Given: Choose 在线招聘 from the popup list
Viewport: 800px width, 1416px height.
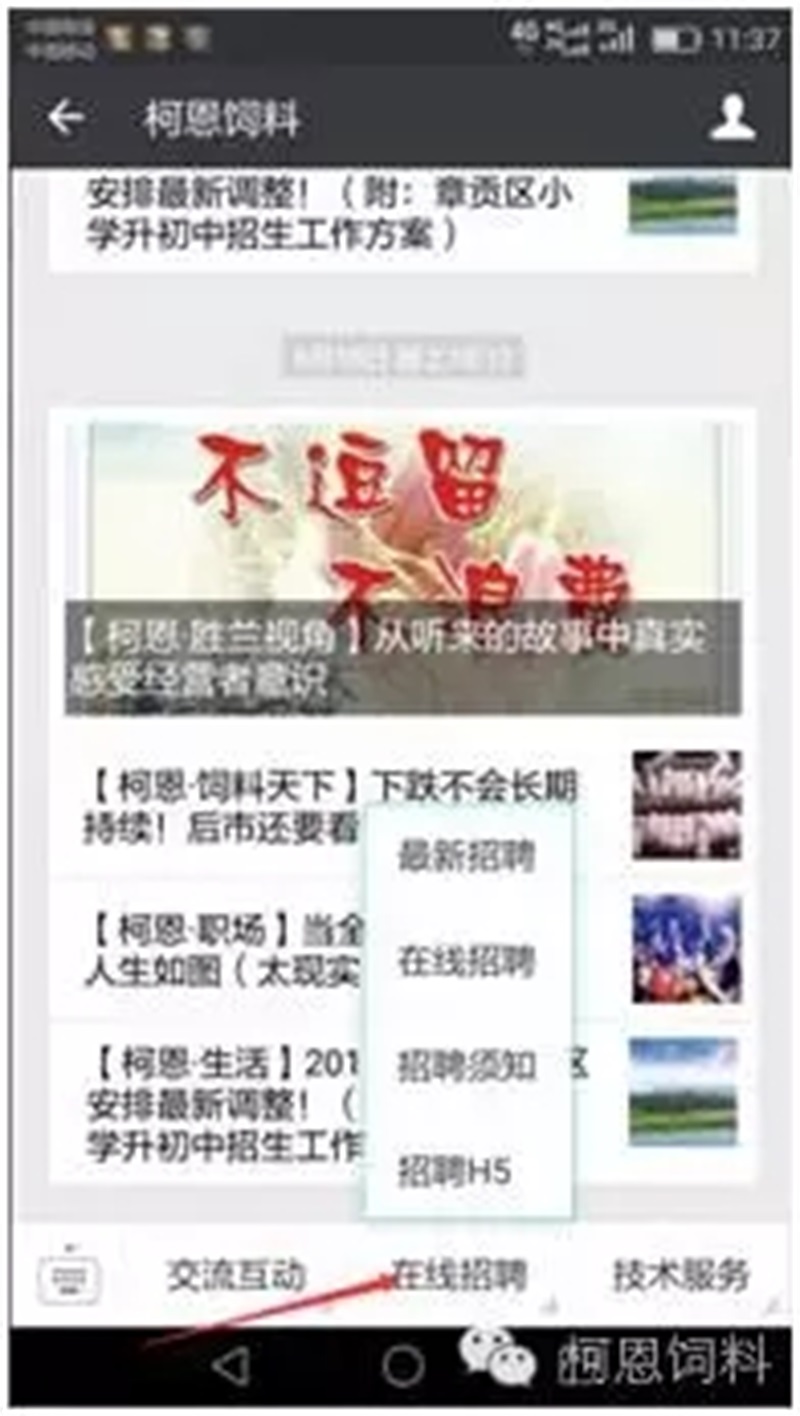Looking at the screenshot, I should click(467, 963).
